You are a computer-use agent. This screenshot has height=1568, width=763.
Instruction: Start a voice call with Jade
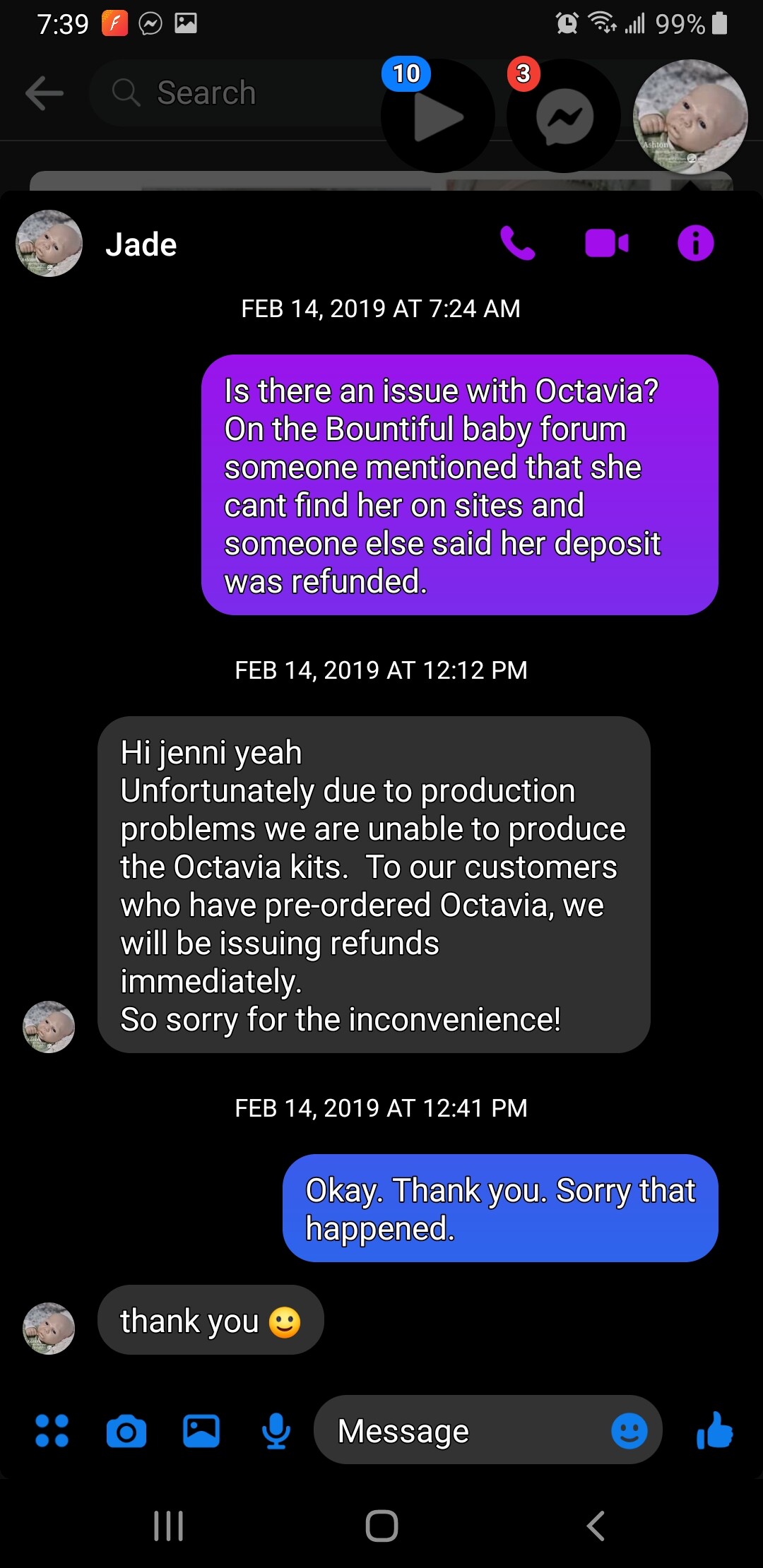517,244
